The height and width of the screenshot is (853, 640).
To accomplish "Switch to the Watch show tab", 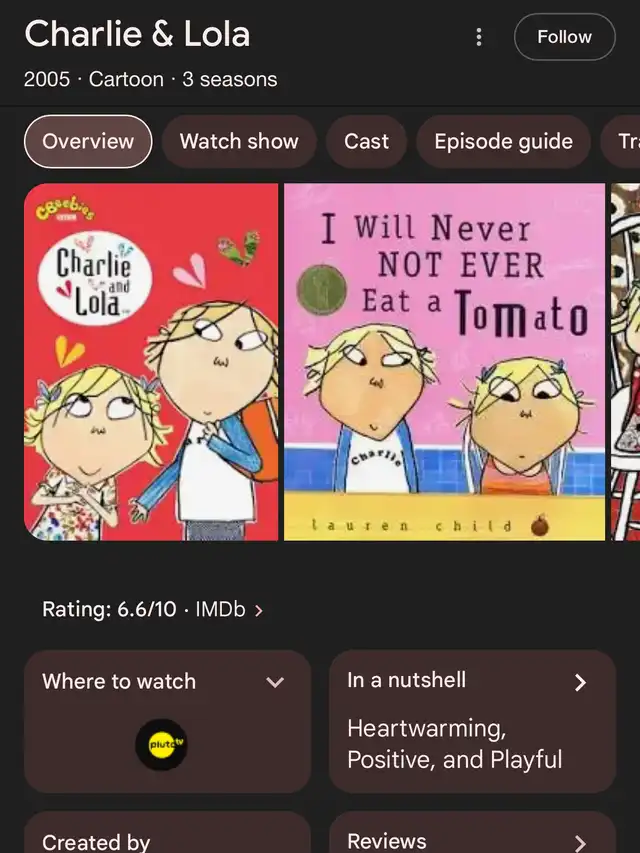I will coord(239,141).
